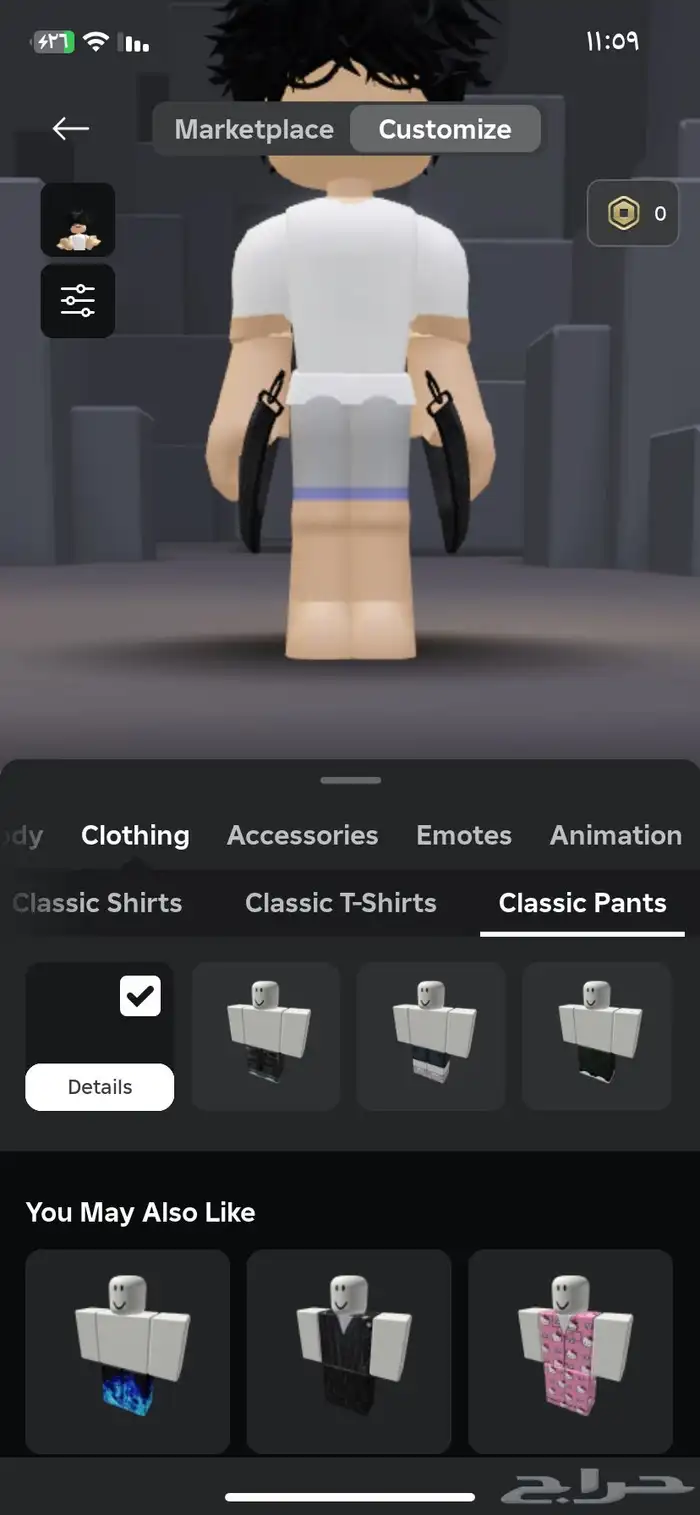Open the Animation category
700x1515 pixels.
(615, 835)
